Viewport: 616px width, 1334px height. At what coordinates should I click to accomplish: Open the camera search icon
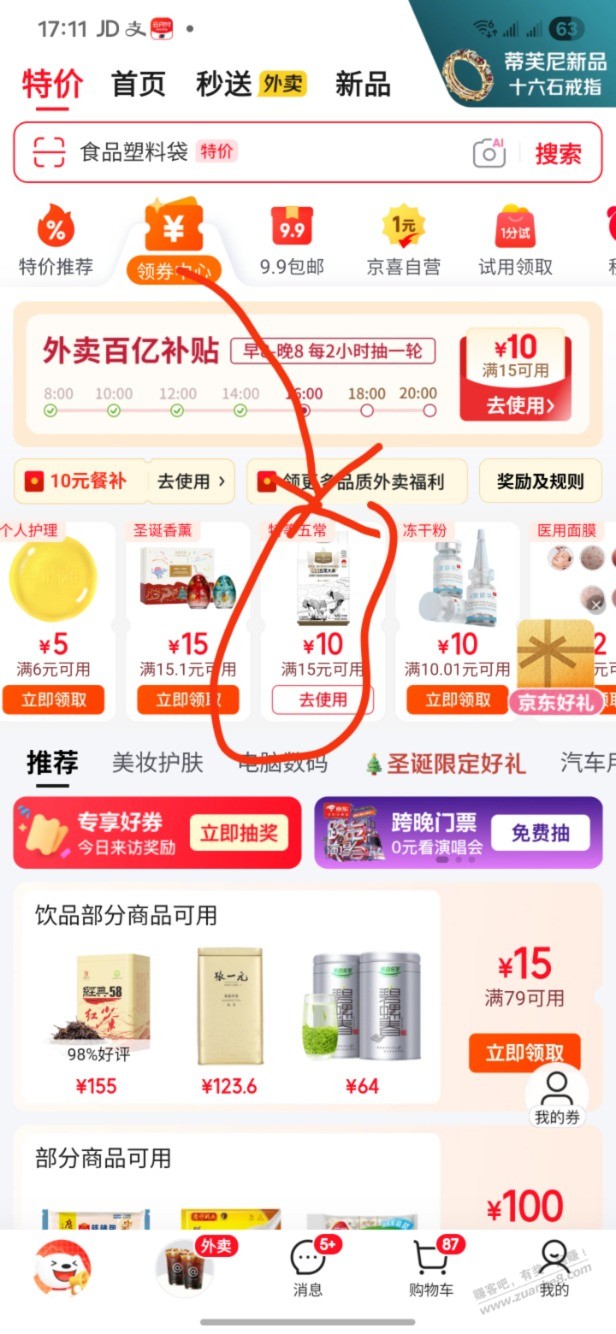(489, 153)
